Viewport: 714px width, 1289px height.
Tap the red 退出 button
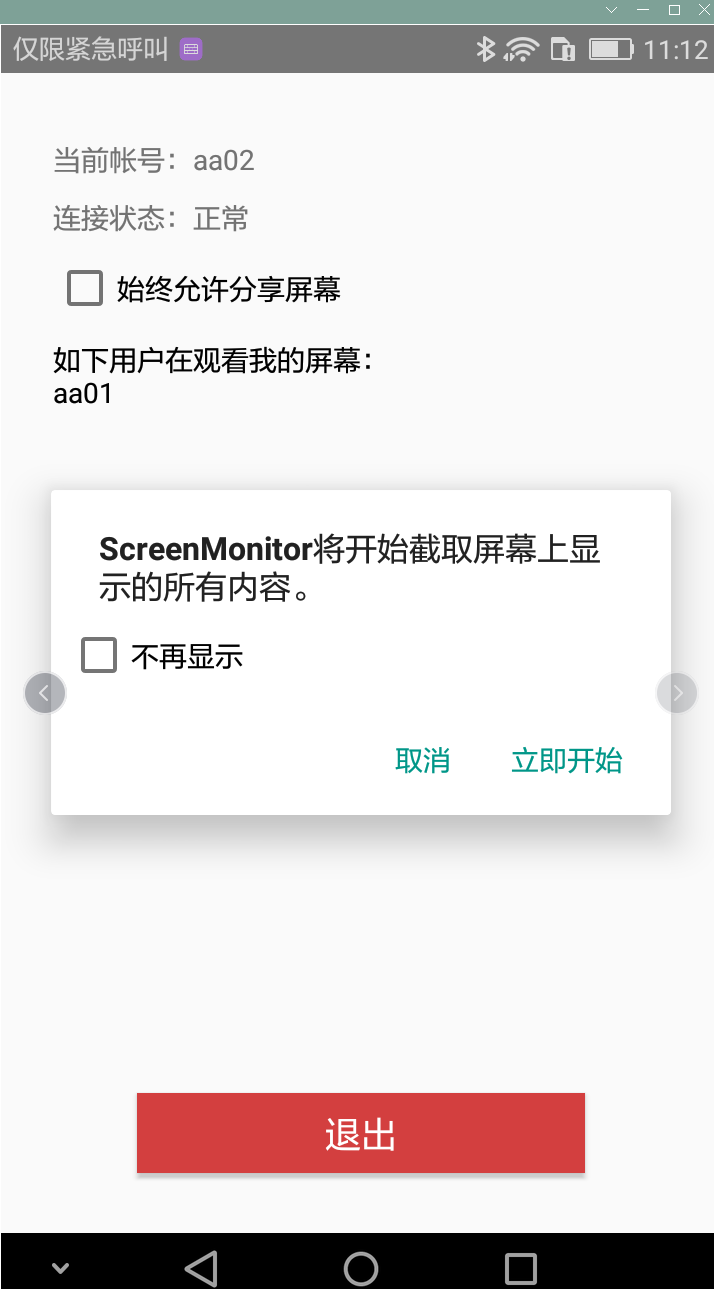pos(360,1134)
